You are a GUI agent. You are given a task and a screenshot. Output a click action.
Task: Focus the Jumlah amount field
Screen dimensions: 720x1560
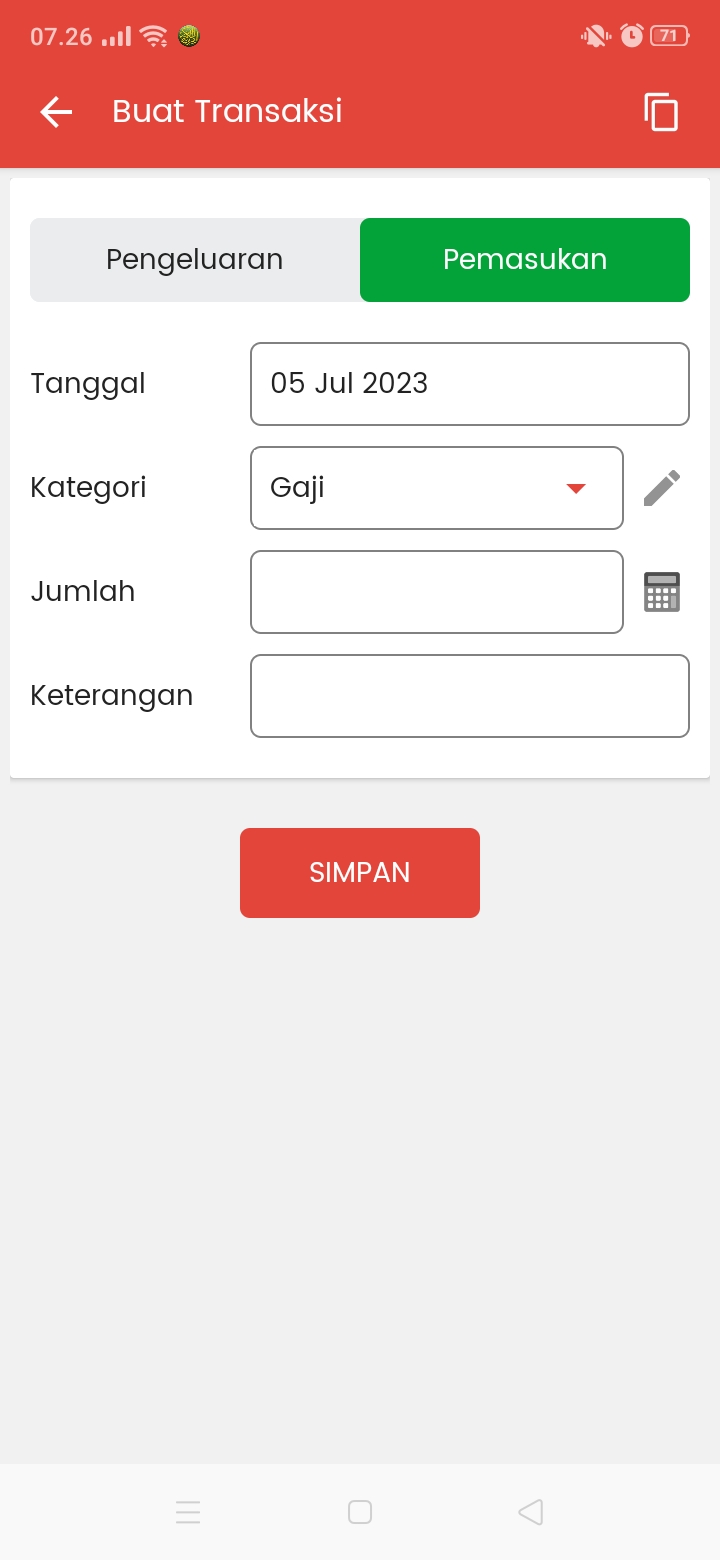(x=437, y=592)
